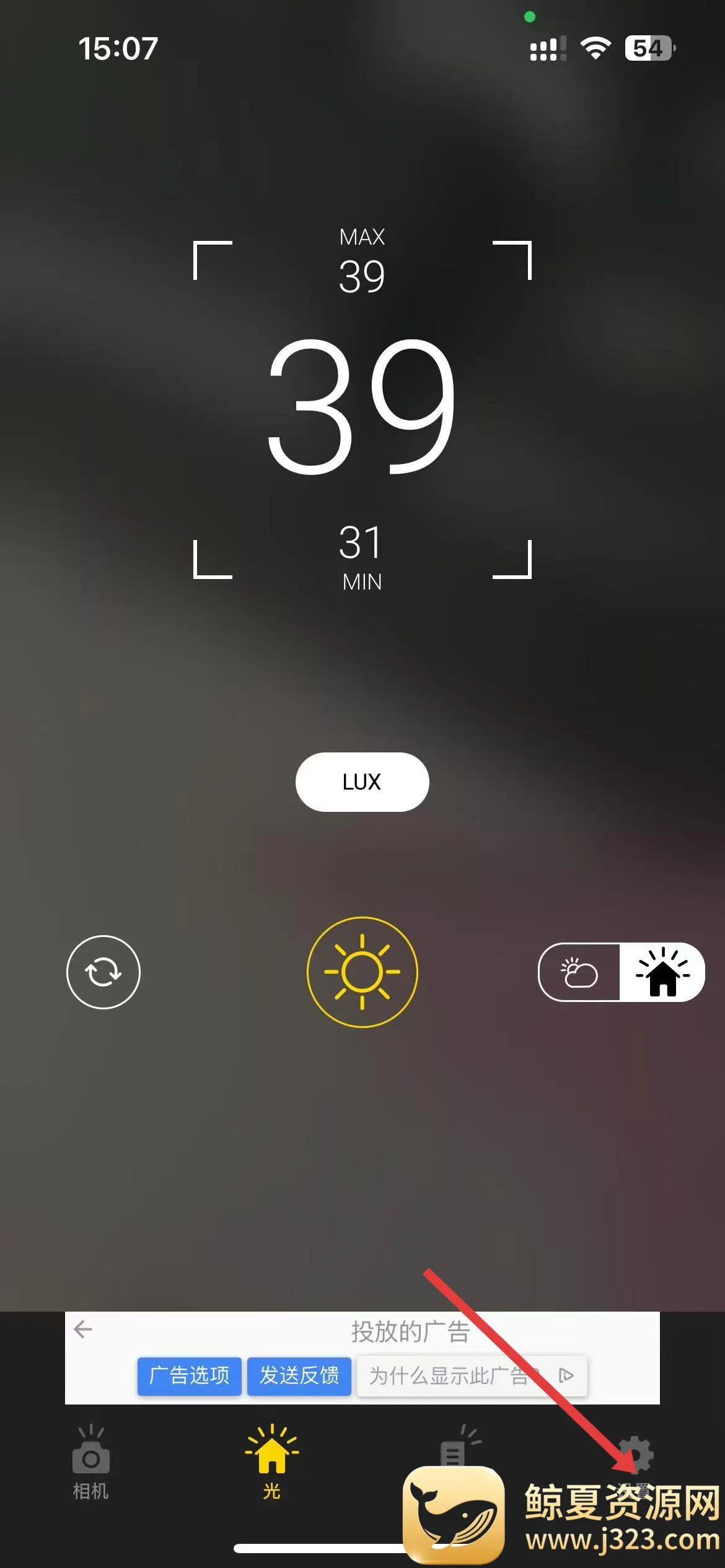Select the indoor house light mode
725x1568 pixels.
[662, 972]
